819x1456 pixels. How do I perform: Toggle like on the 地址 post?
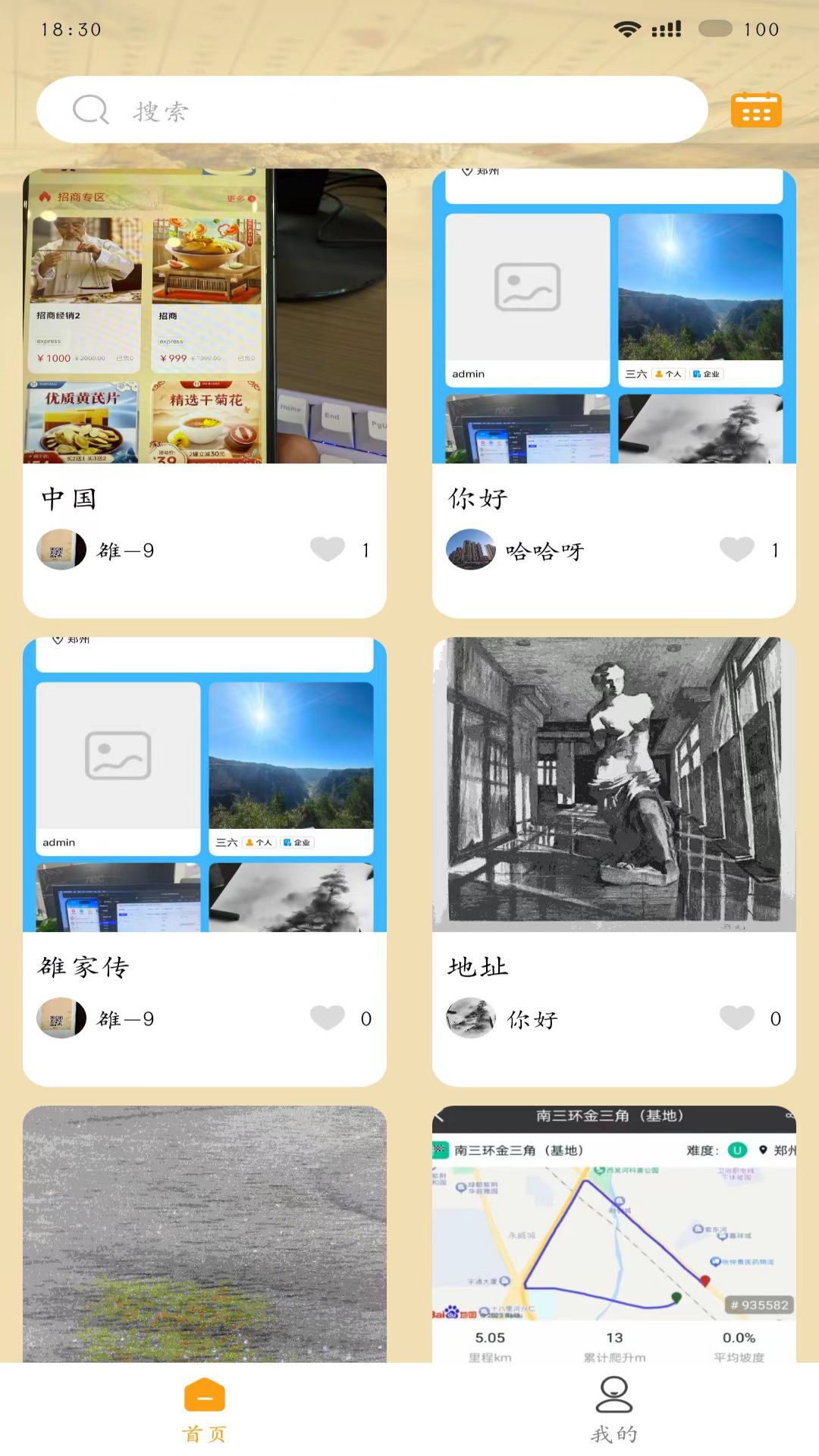point(736,1018)
